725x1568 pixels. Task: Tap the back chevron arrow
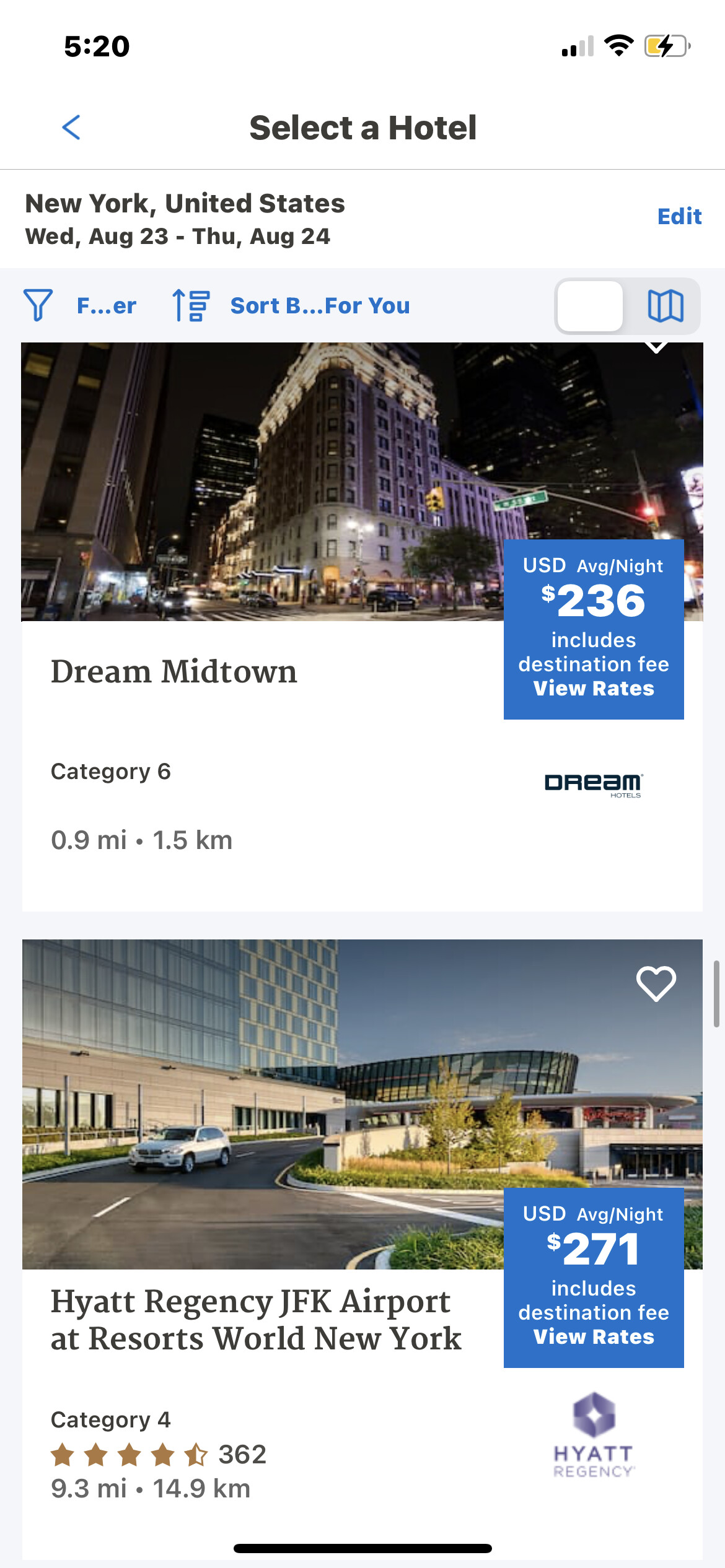[x=72, y=127]
